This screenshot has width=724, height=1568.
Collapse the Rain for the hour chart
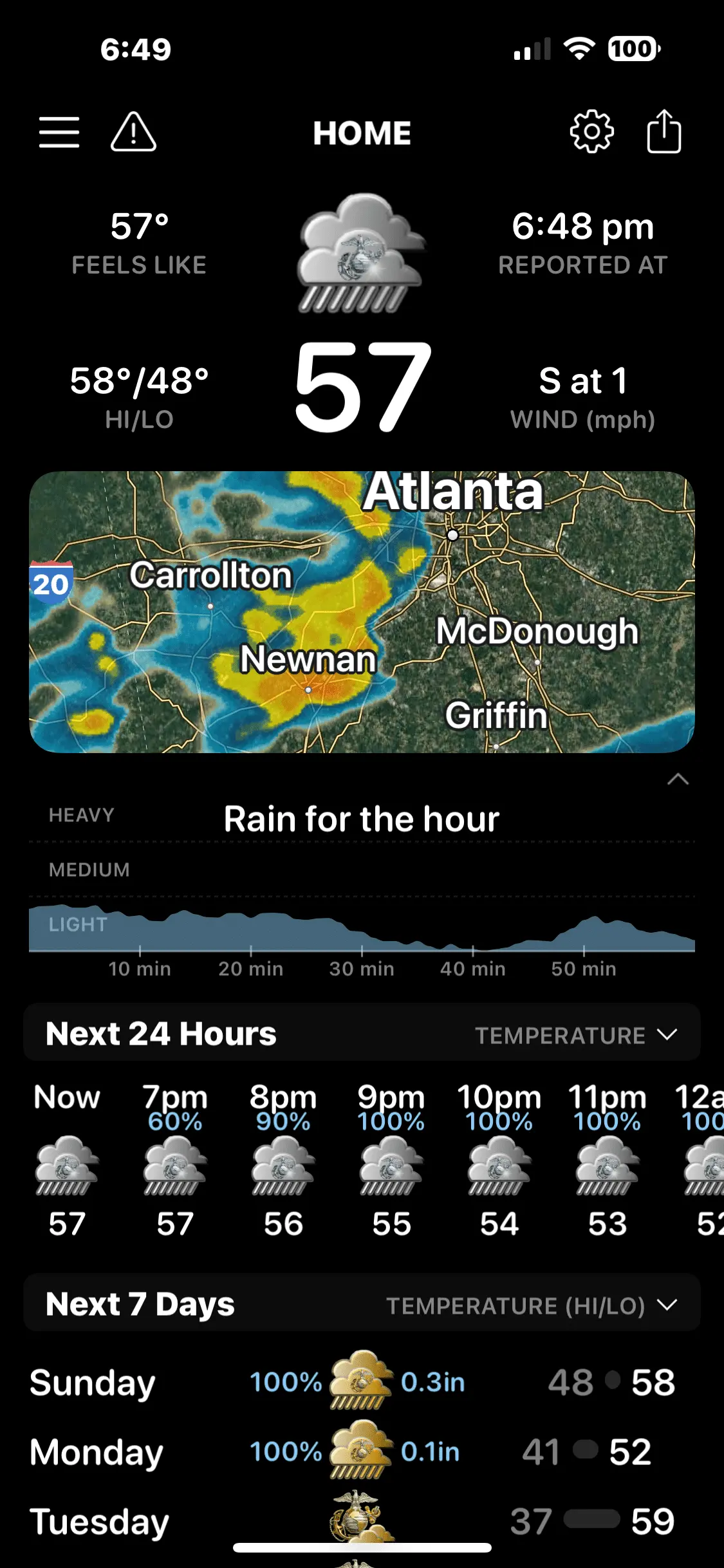pyautogui.click(x=678, y=780)
